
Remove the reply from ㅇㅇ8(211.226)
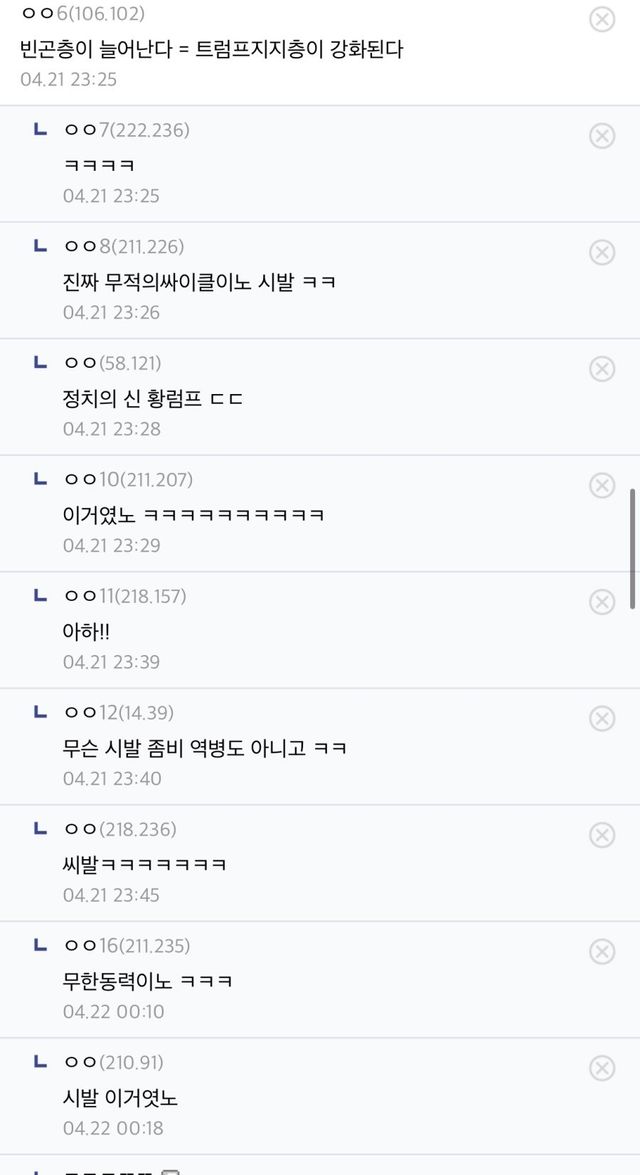point(602,253)
